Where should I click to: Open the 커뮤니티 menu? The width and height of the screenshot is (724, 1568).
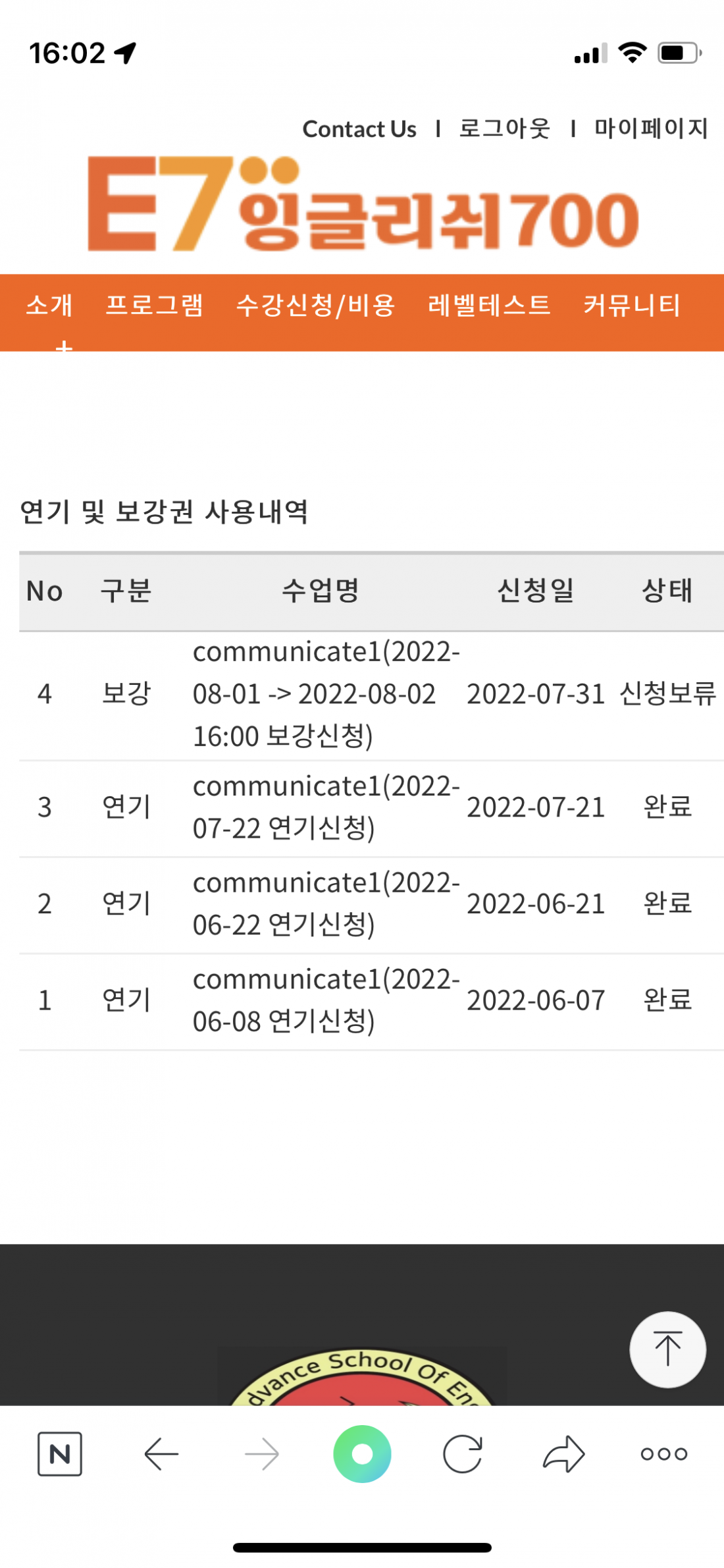(632, 305)
